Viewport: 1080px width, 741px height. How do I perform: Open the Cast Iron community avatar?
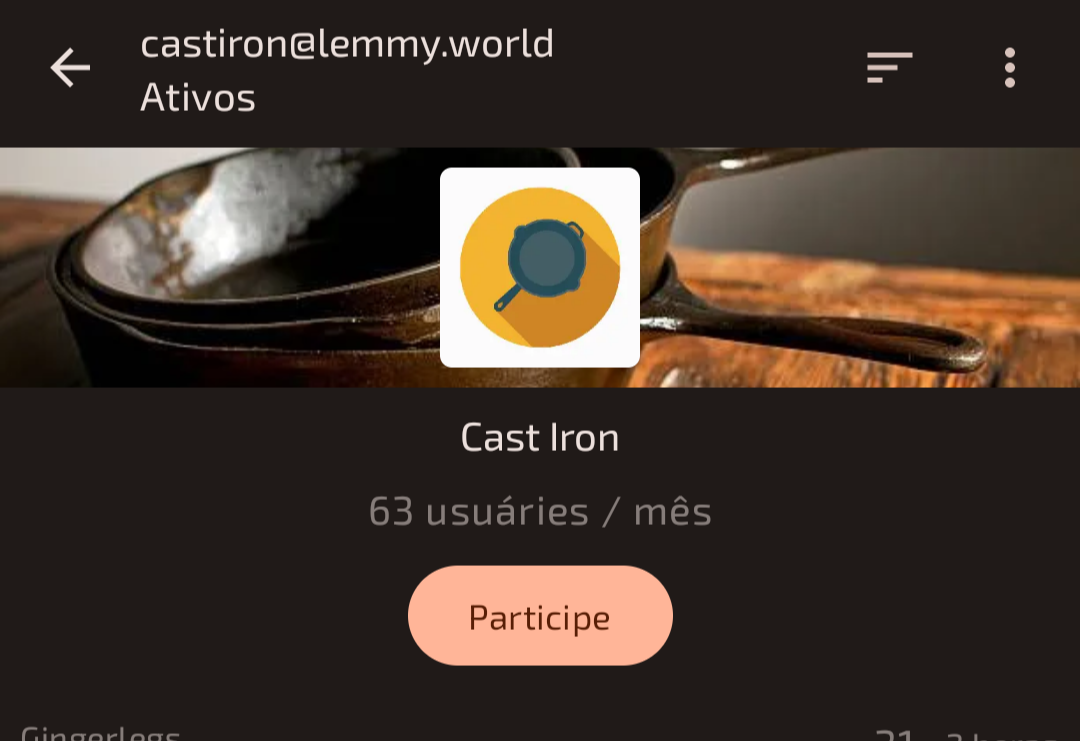(540, 268)
